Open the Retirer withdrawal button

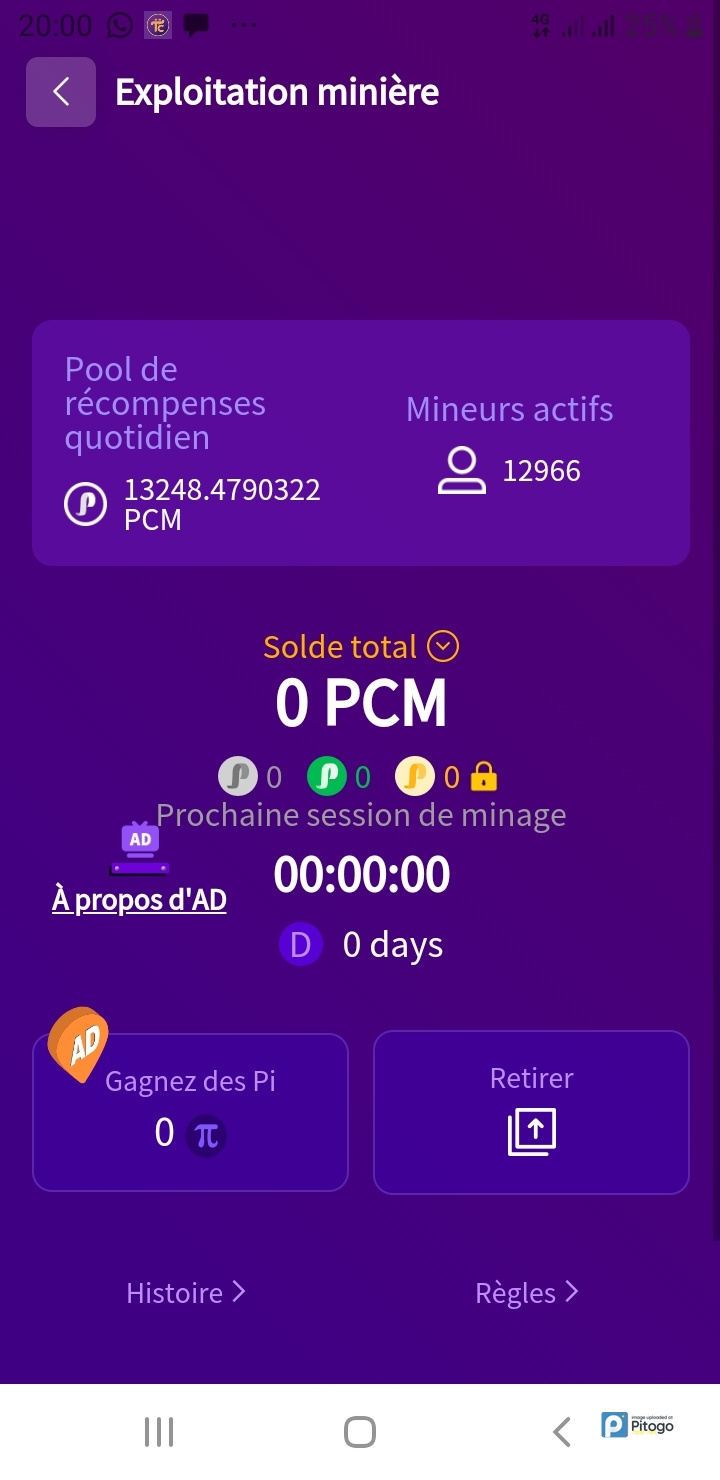point(531,1112)
